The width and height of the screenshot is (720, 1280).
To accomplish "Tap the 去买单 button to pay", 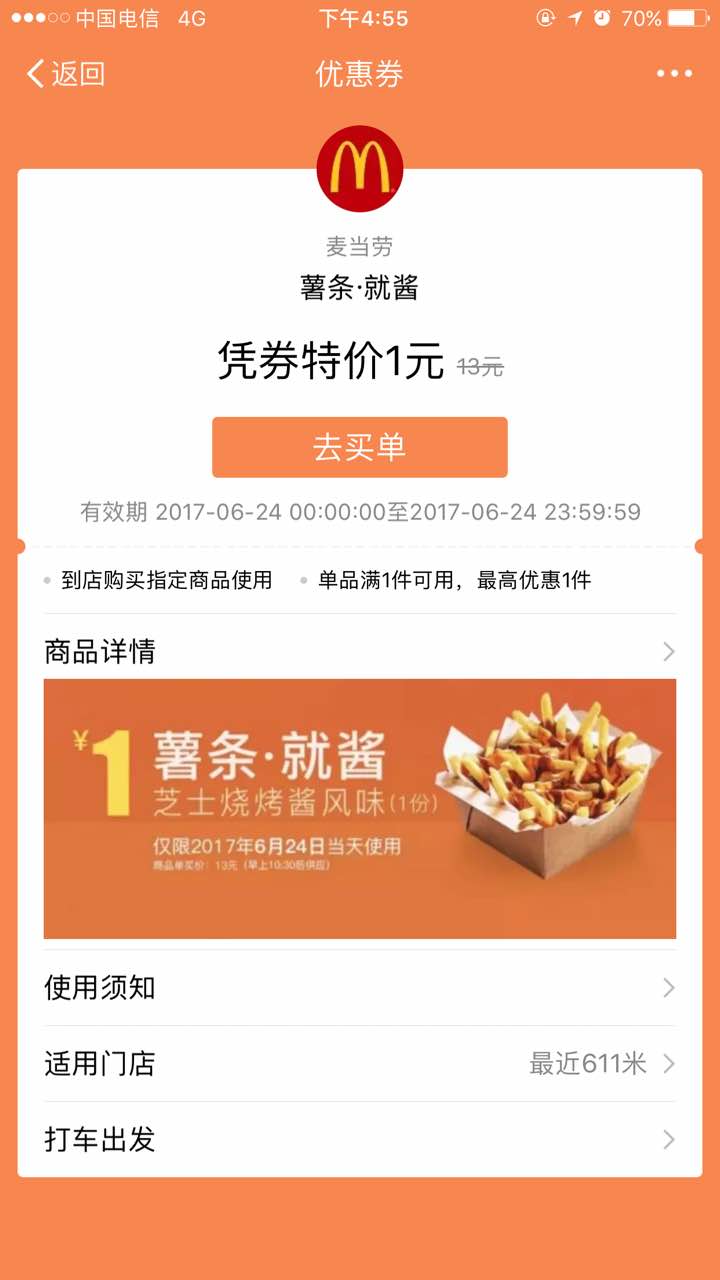I will 359,447.
